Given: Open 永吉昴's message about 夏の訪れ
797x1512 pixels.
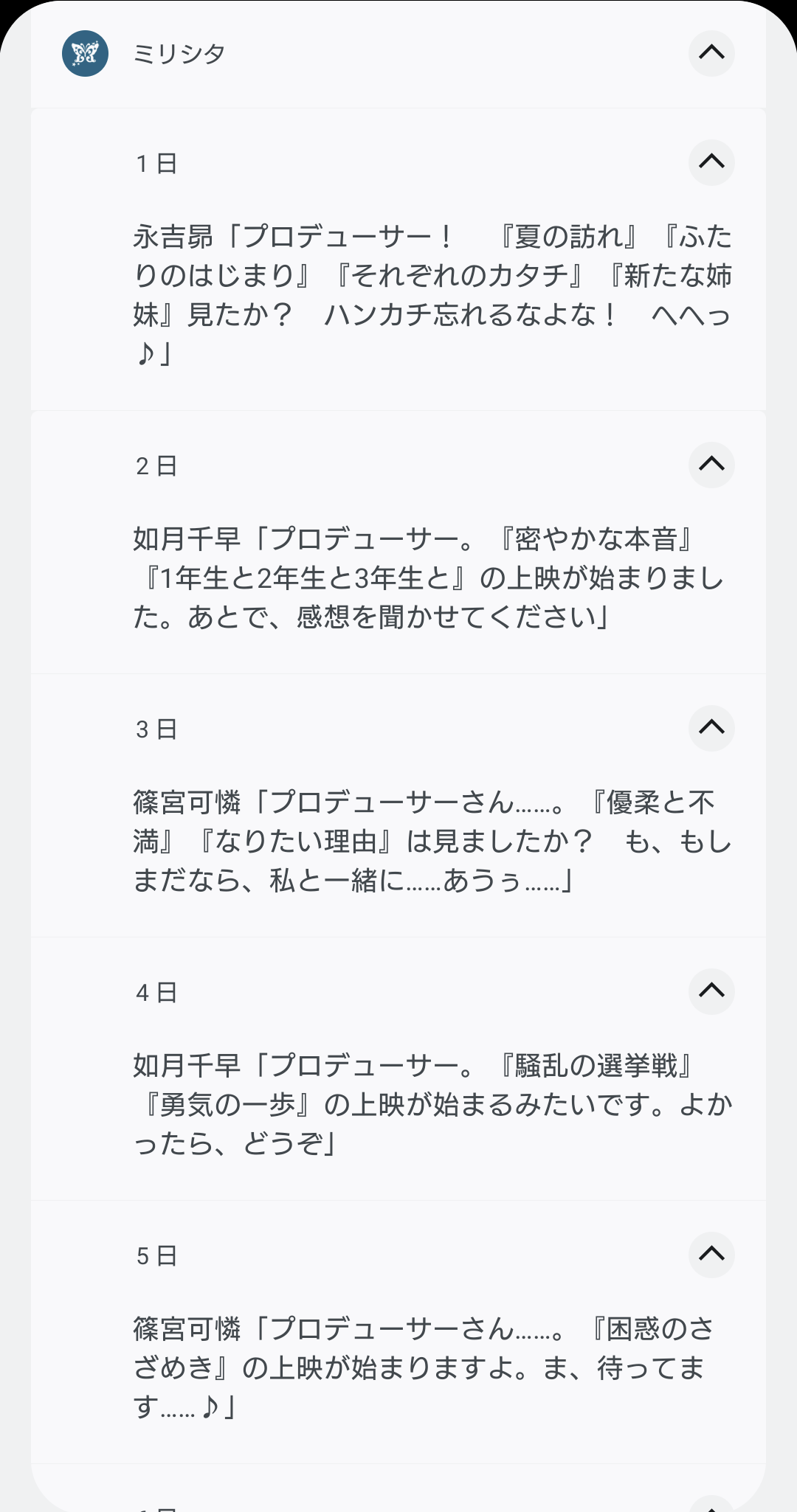Looking at the screenshot, I should 432,295.
